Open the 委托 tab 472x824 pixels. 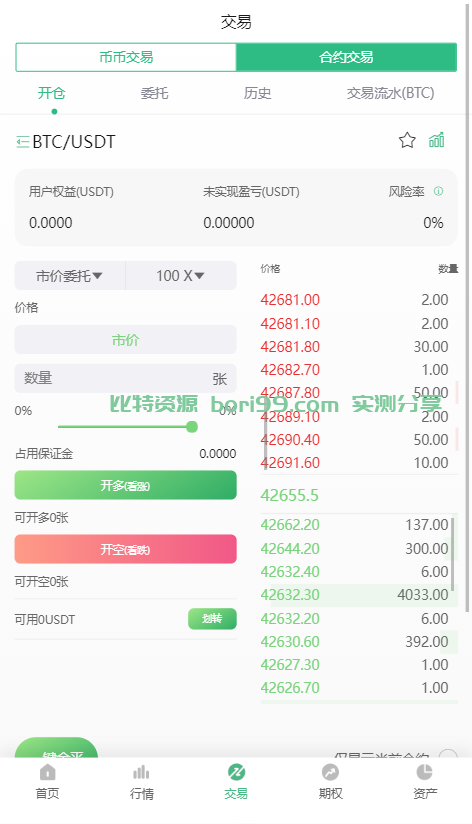coord(155,94)
